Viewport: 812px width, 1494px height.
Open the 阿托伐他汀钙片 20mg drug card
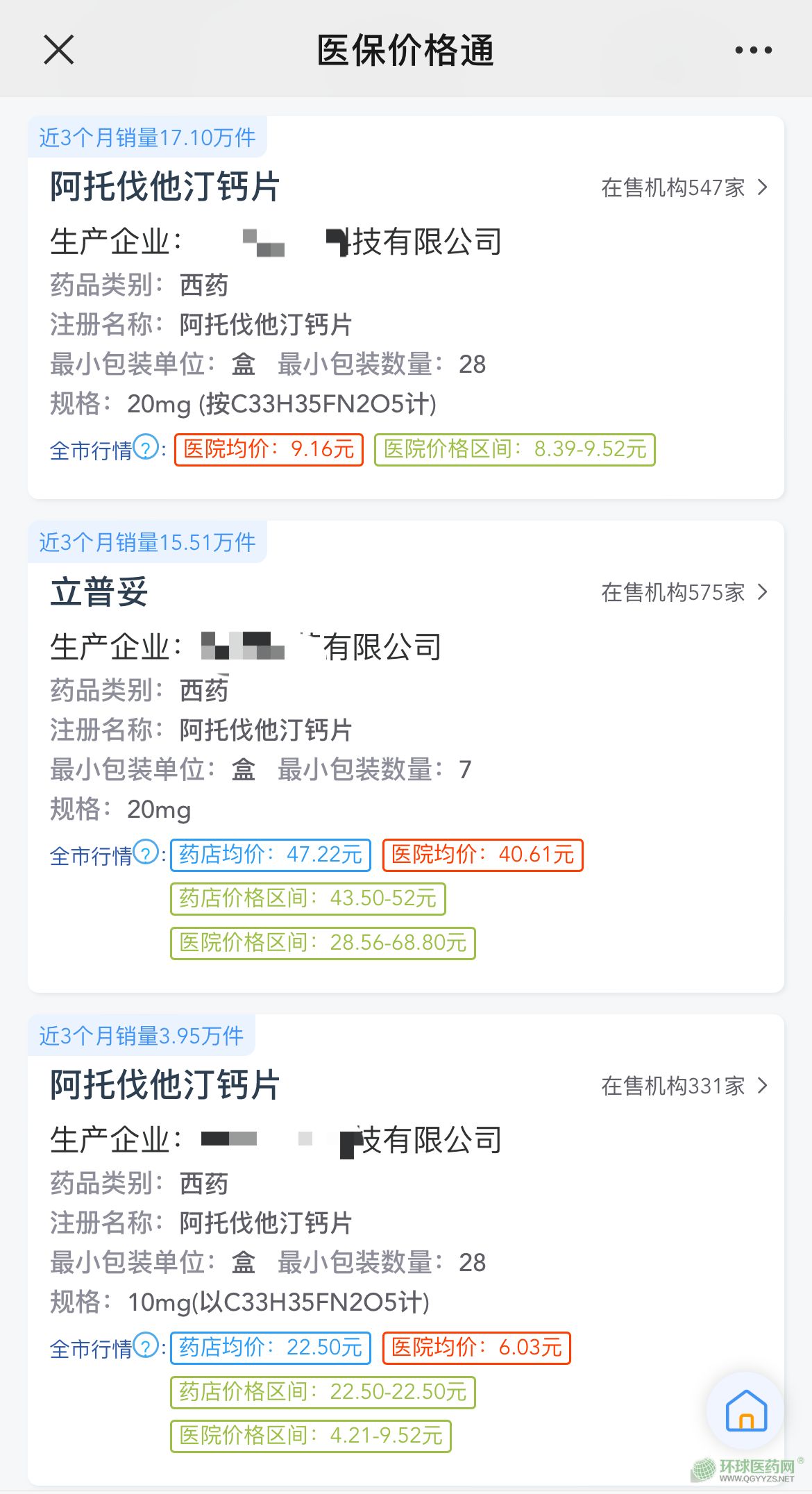[165, 187]
